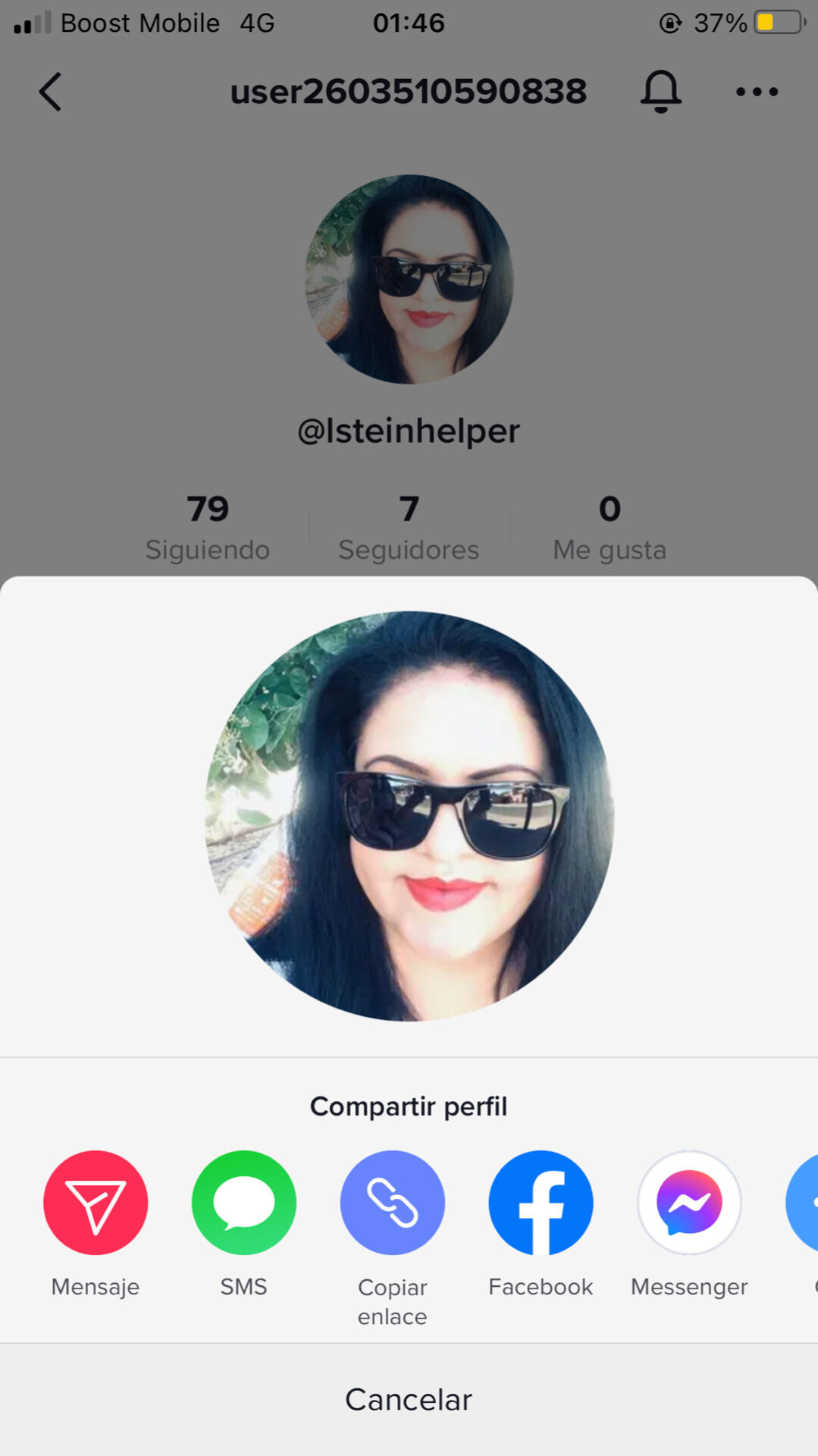
Task: Dismiss share sheet with Cancelar
Action: tap(409, 1399)
